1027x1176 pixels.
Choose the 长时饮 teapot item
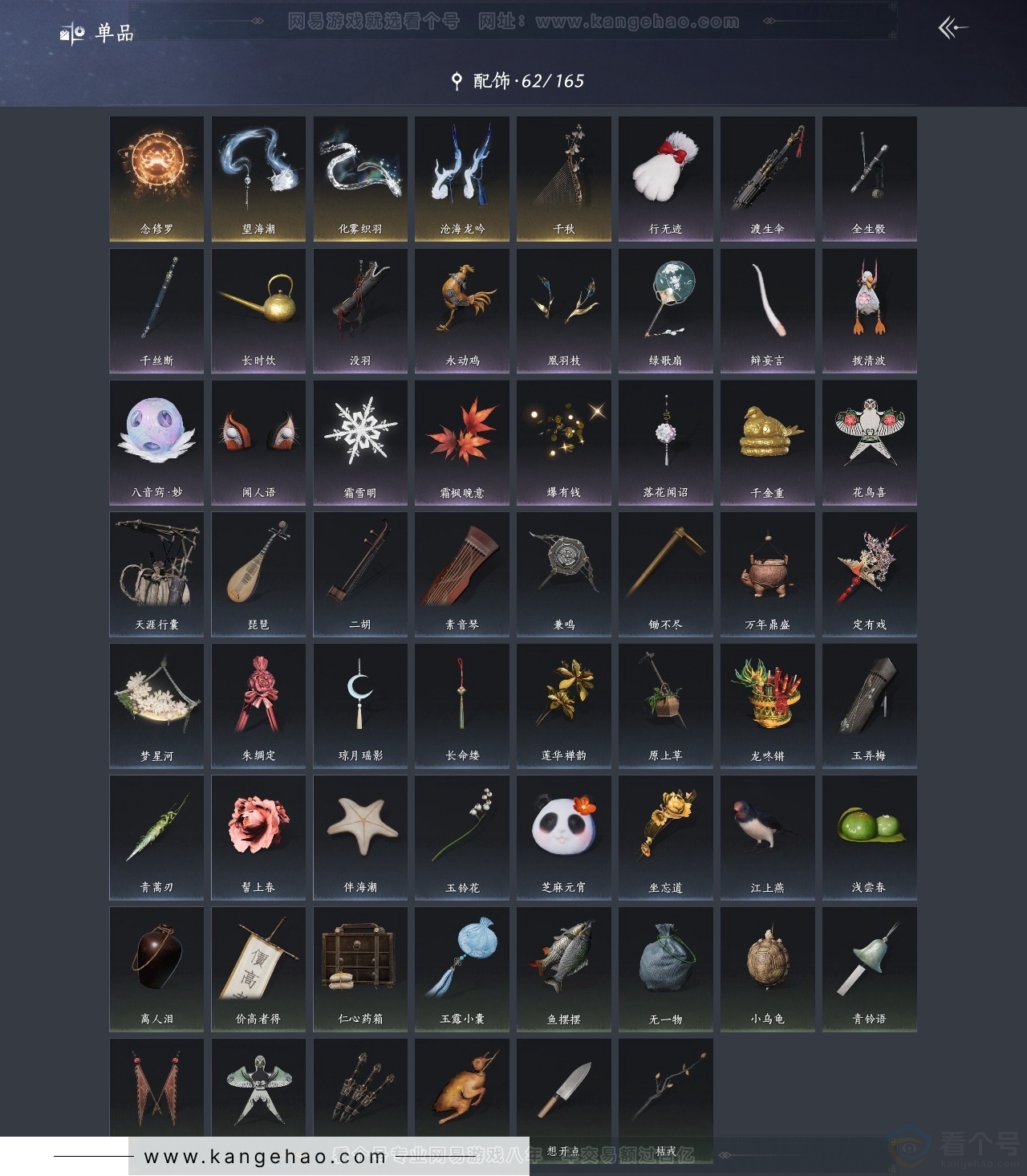(x=258, y=310)
